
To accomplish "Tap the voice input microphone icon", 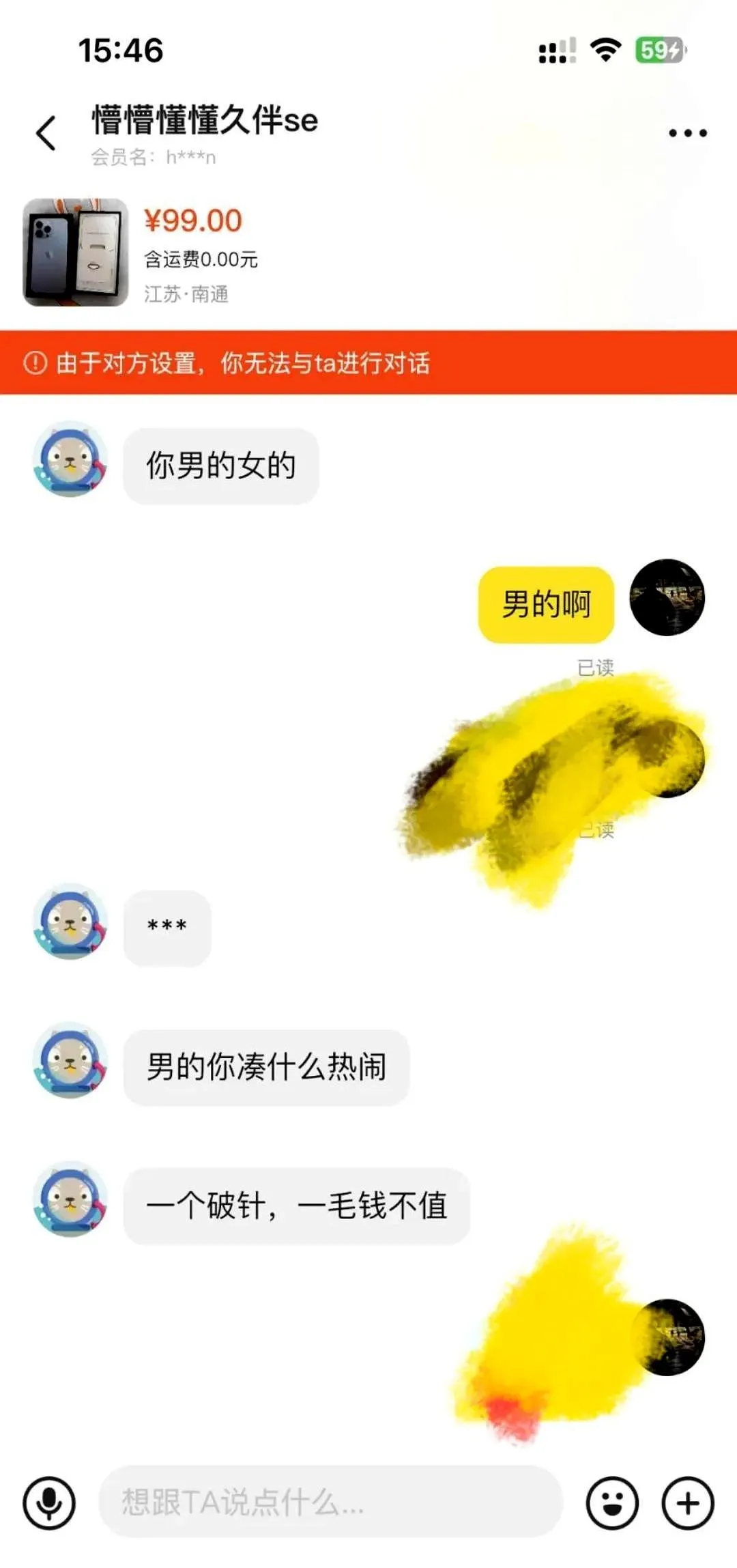I will (x=49, y=1503).
